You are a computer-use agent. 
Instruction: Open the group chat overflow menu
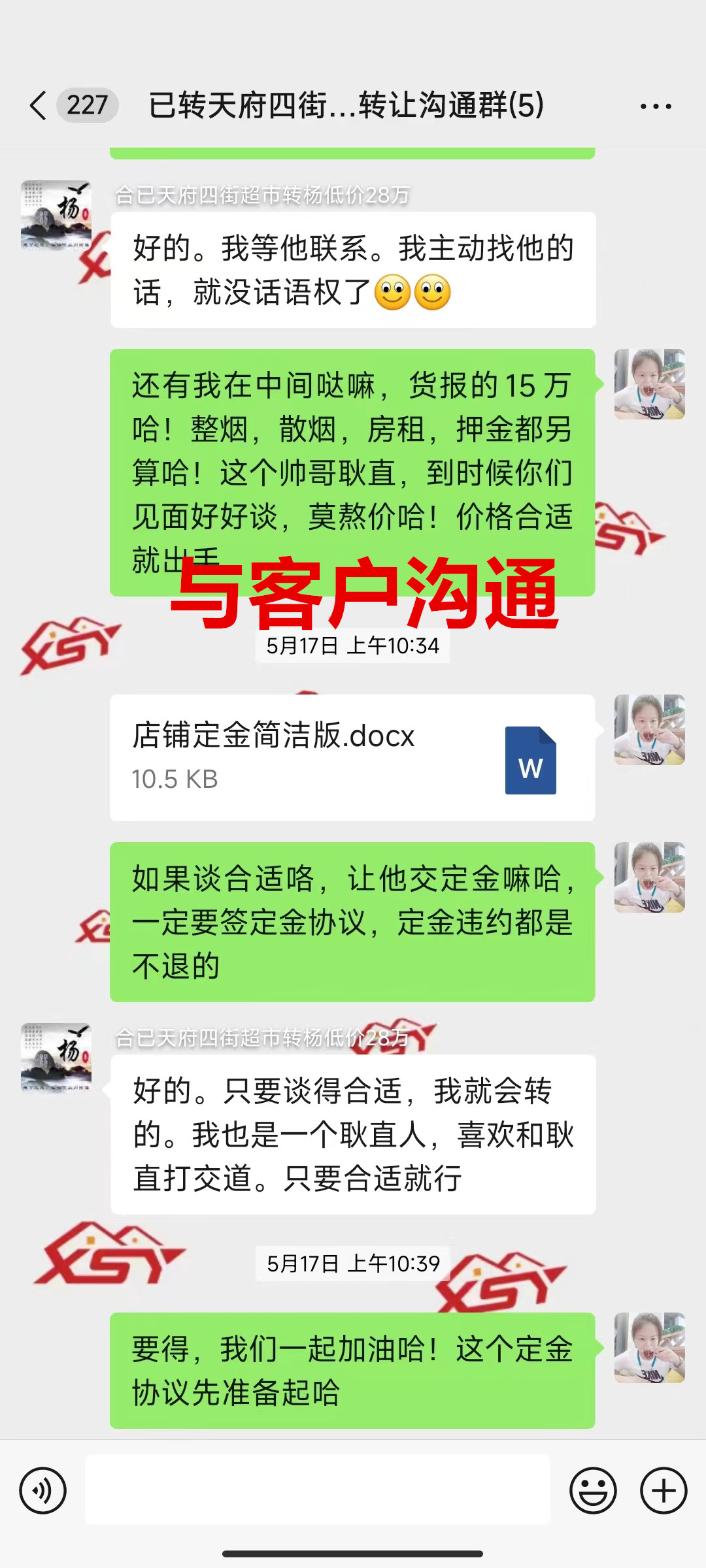(655, 106)
